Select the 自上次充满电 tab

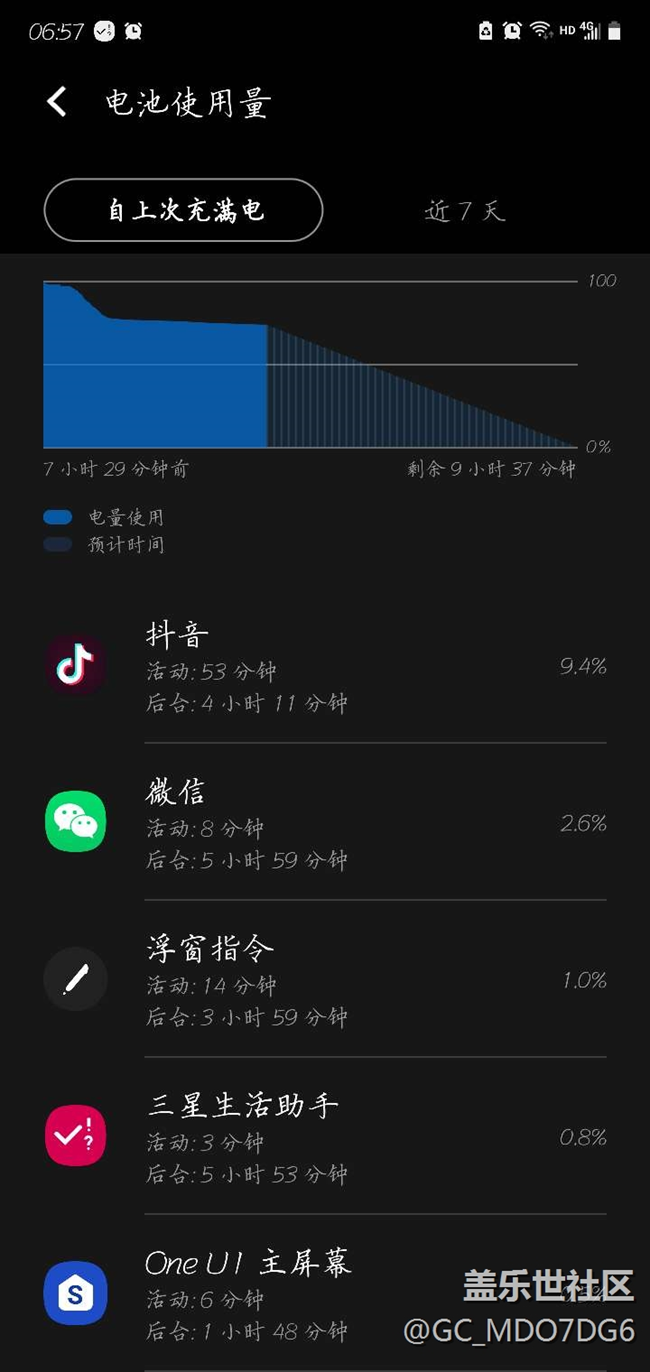[x=184, y=210]
